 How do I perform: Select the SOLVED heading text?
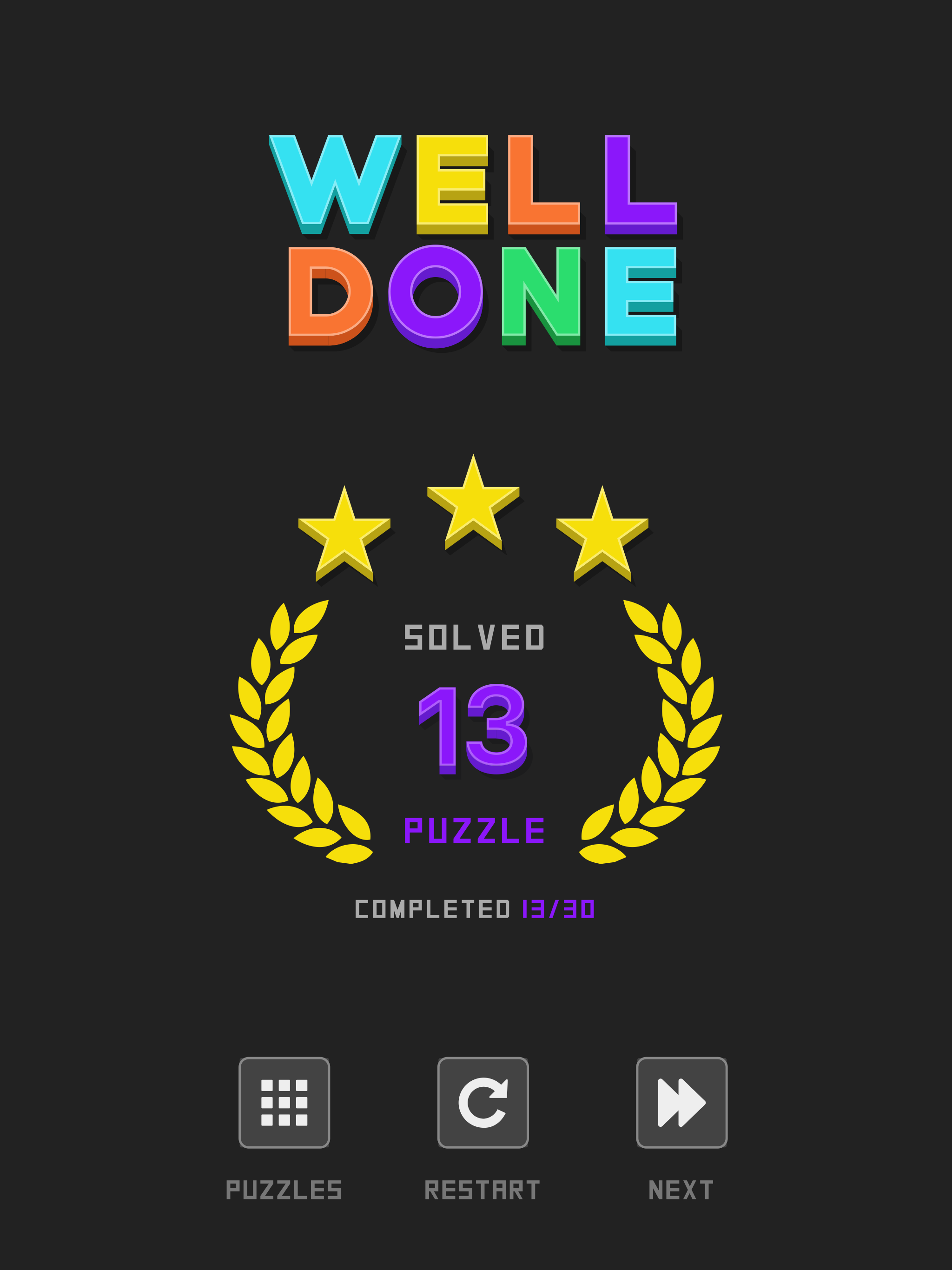tap(475, 637)
